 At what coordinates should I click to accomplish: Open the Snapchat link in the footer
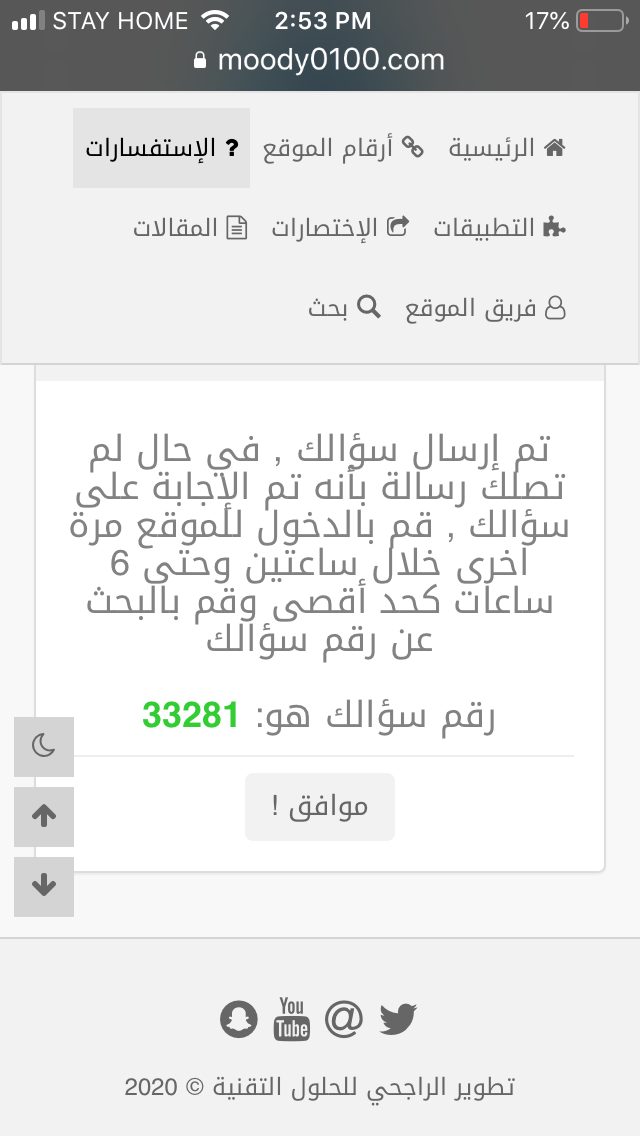coord(239,1019)
